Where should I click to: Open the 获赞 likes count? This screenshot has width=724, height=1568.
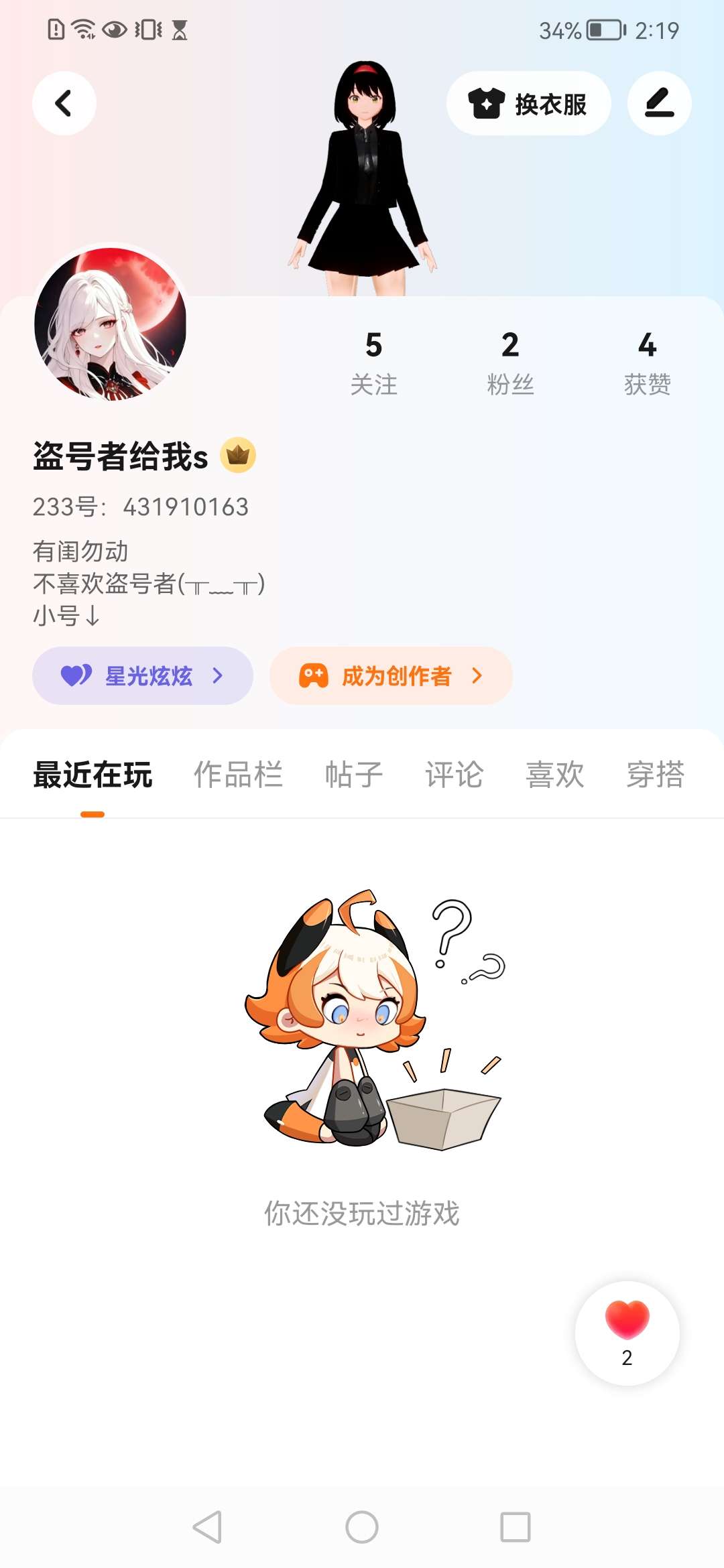(647, 363)
